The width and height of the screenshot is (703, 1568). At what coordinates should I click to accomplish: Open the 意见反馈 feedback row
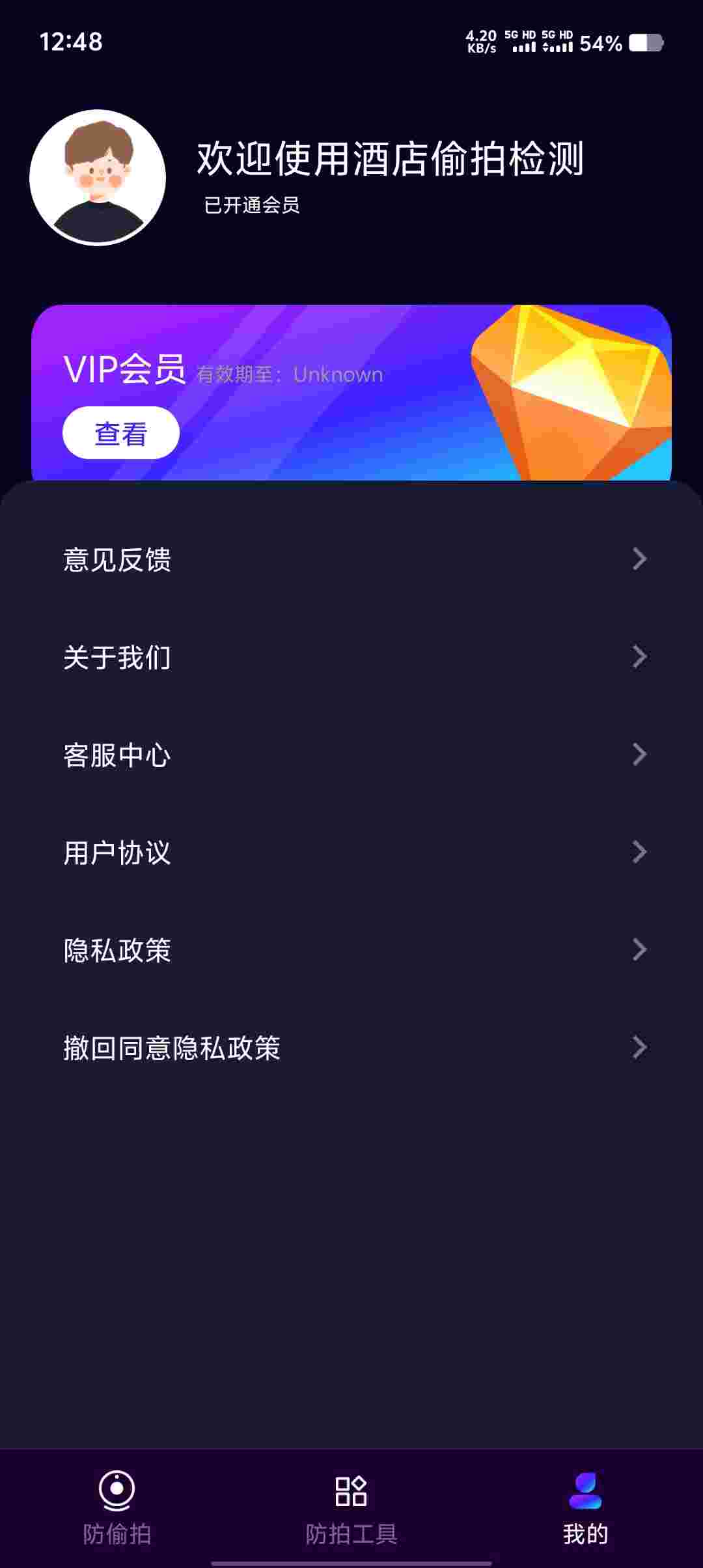pos(351,559)
